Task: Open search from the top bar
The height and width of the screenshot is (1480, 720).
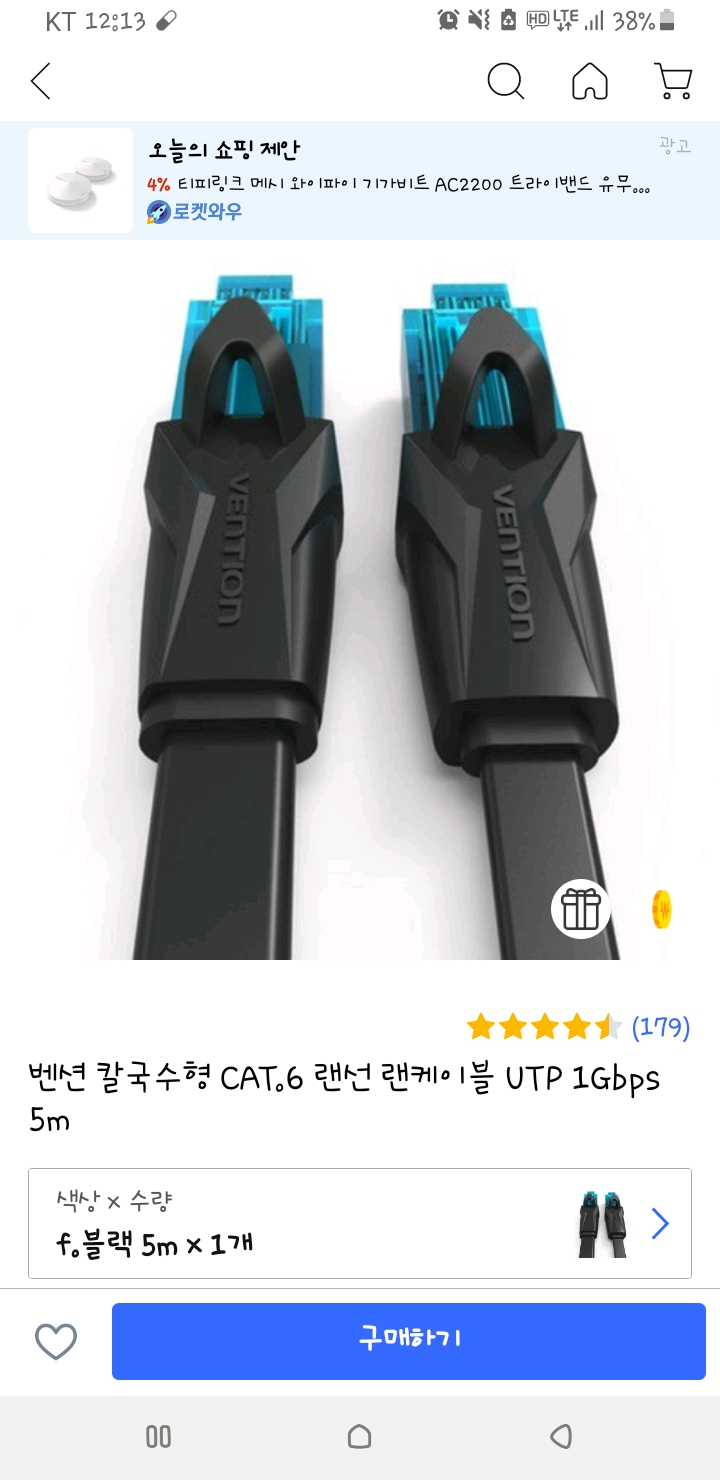Action: (x=506, y=81)
